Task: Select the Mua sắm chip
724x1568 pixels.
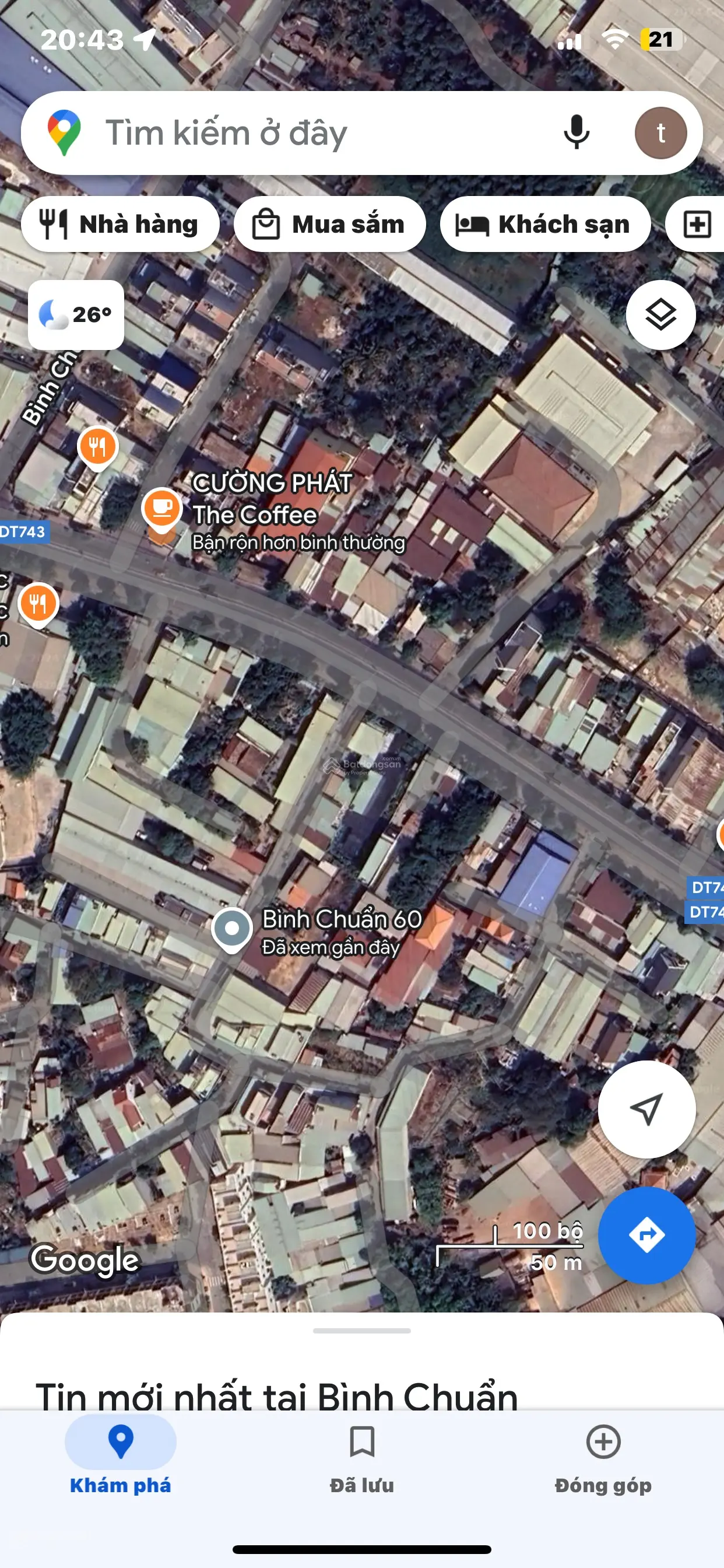Action: pos(329,225)
